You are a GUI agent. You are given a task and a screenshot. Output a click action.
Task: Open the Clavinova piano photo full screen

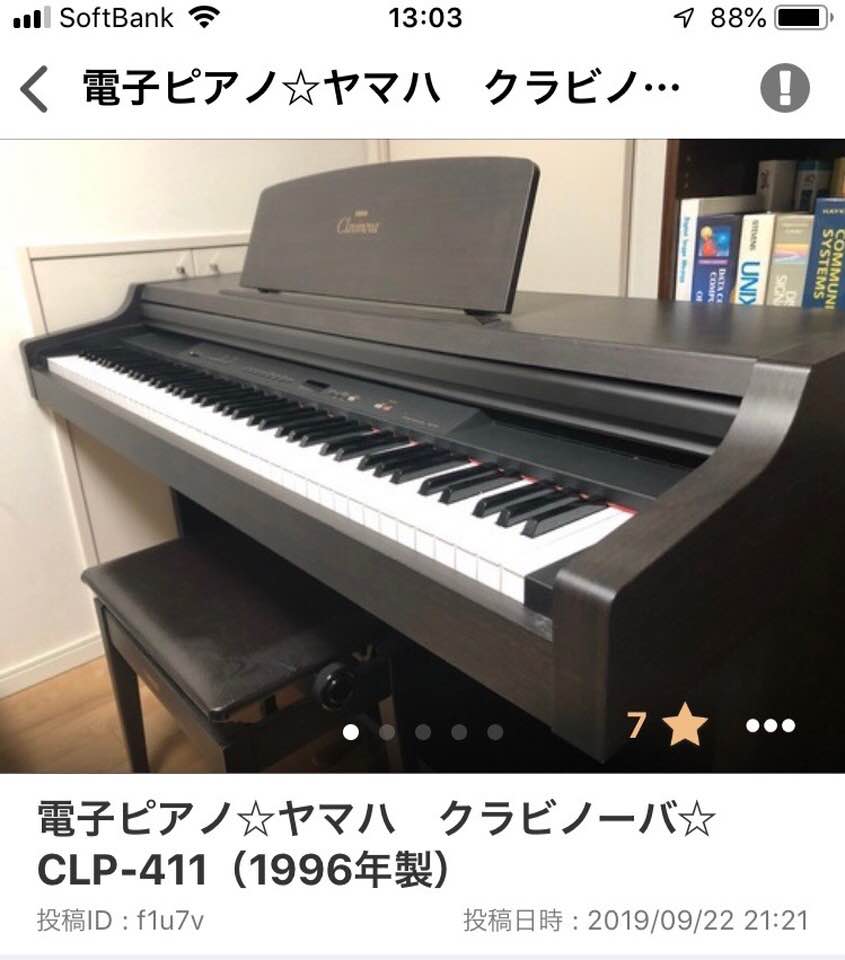click(422, 430)
